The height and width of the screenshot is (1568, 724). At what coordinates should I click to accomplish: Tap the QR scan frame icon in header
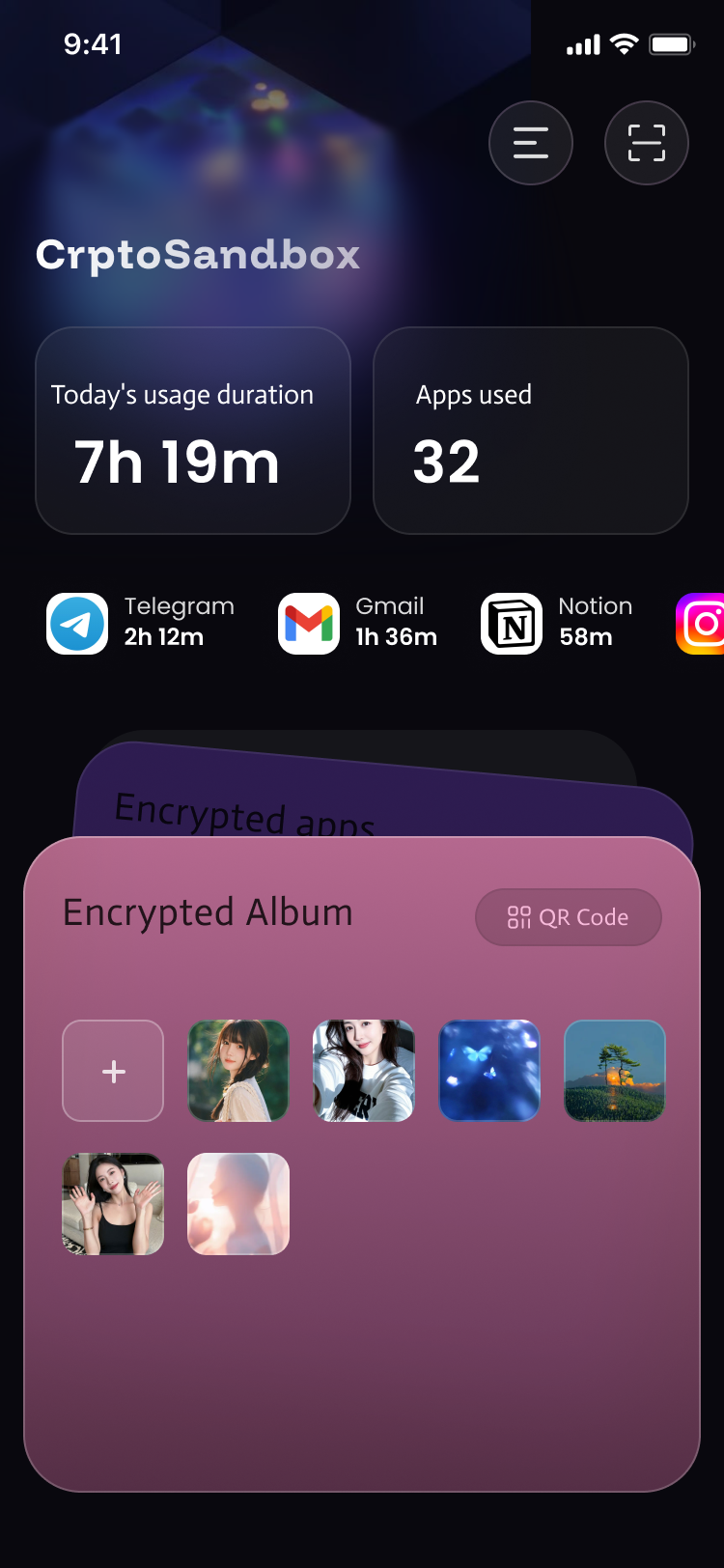pyautogui.click(x=647, y=142)
